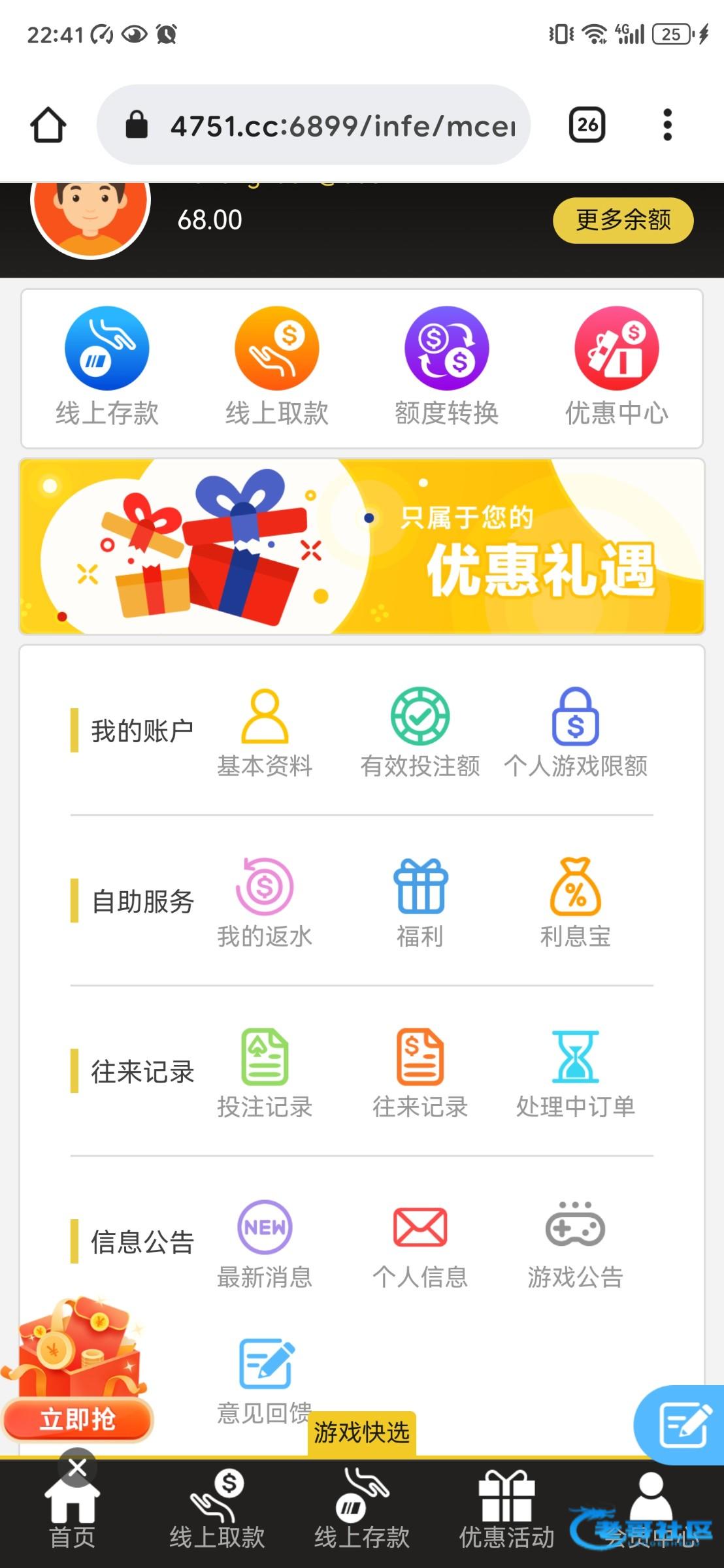
Task: Open 基本资料
Action: [x=265, y=733]
